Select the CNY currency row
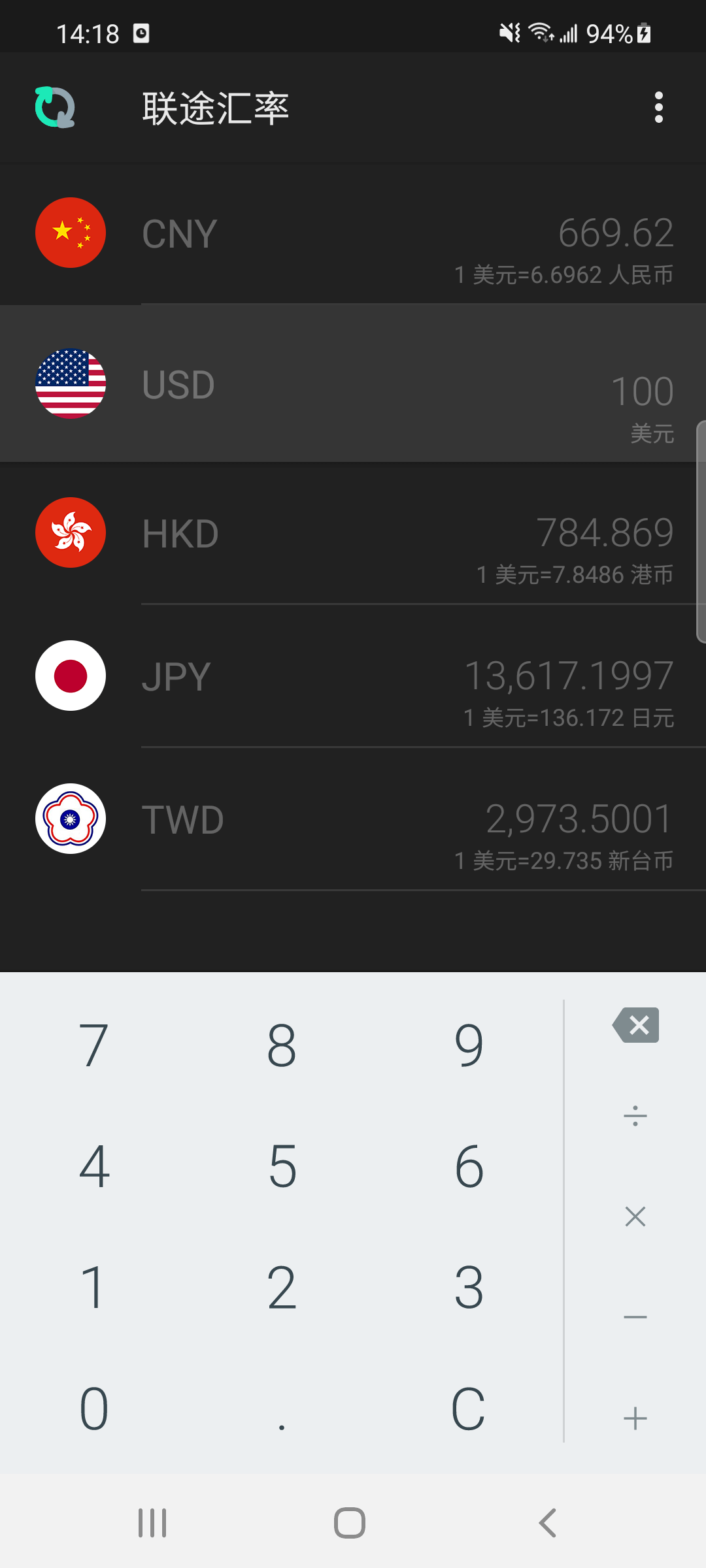 (353, 234)
